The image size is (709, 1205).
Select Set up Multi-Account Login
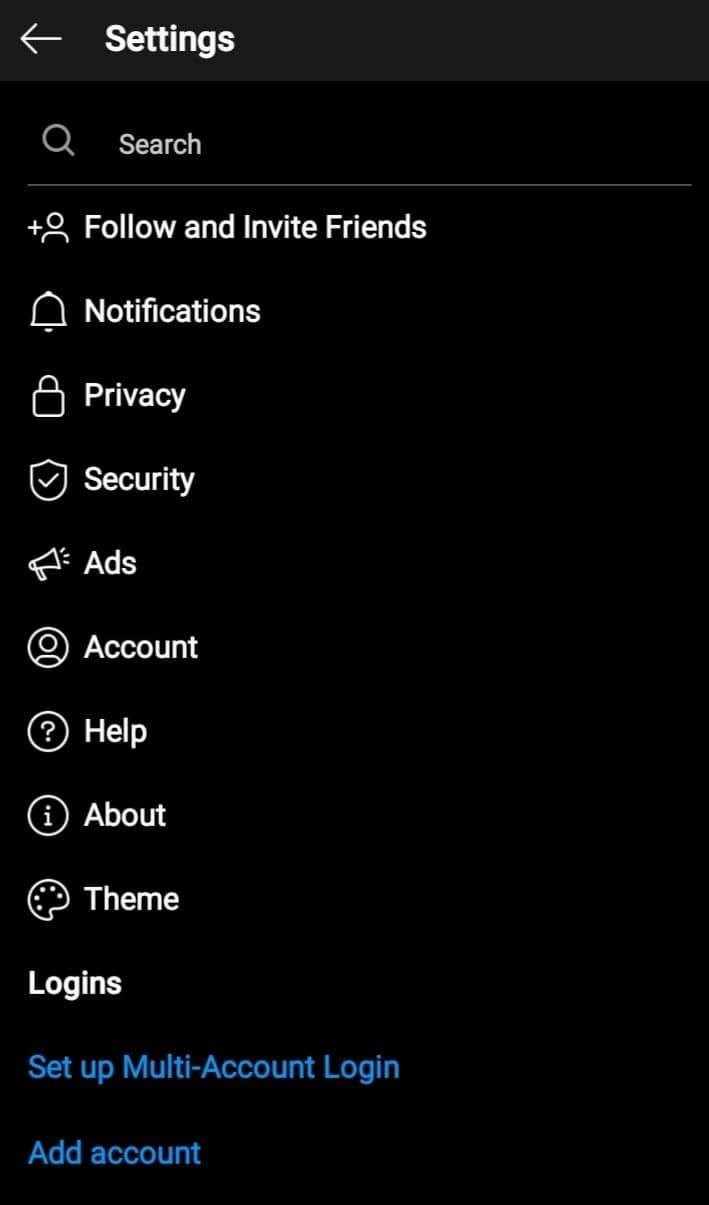pyautogui.click(x=214, y=1067)
